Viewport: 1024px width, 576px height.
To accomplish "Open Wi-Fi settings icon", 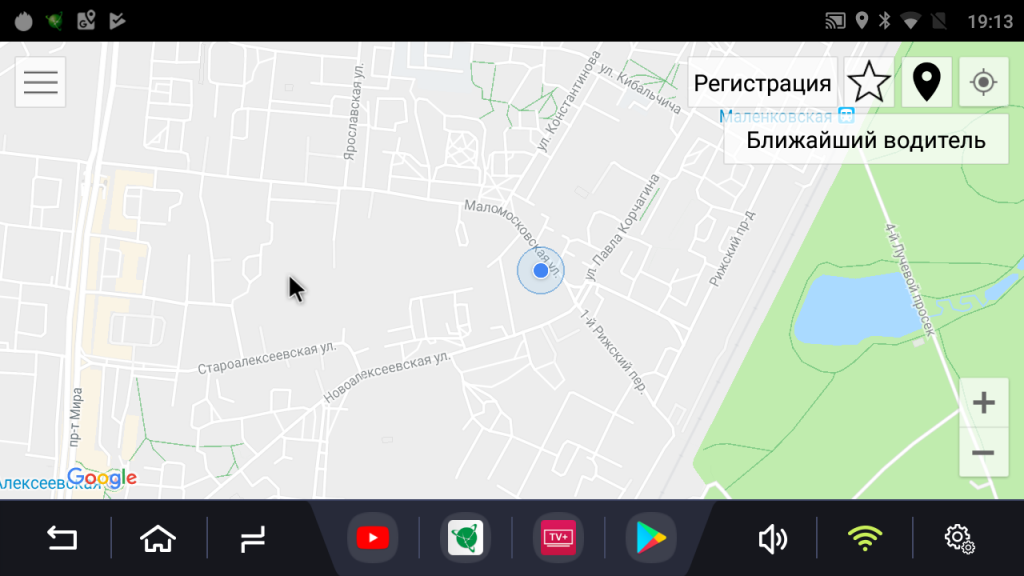I will tap(865, 540).
